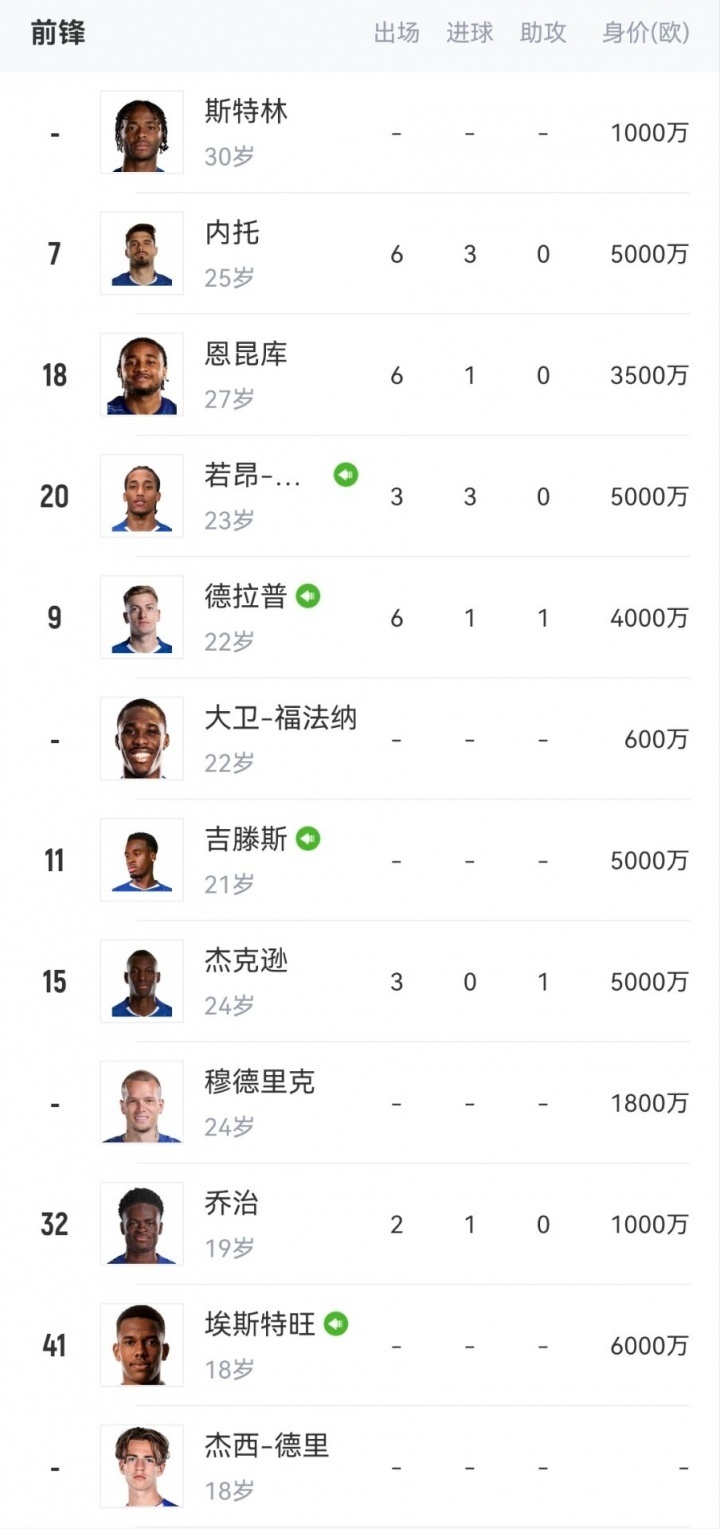Open 内托's player photo thumbnail
Image resolution: width=720 pixels, height=1529 pixels.
(x=141, y=253)
